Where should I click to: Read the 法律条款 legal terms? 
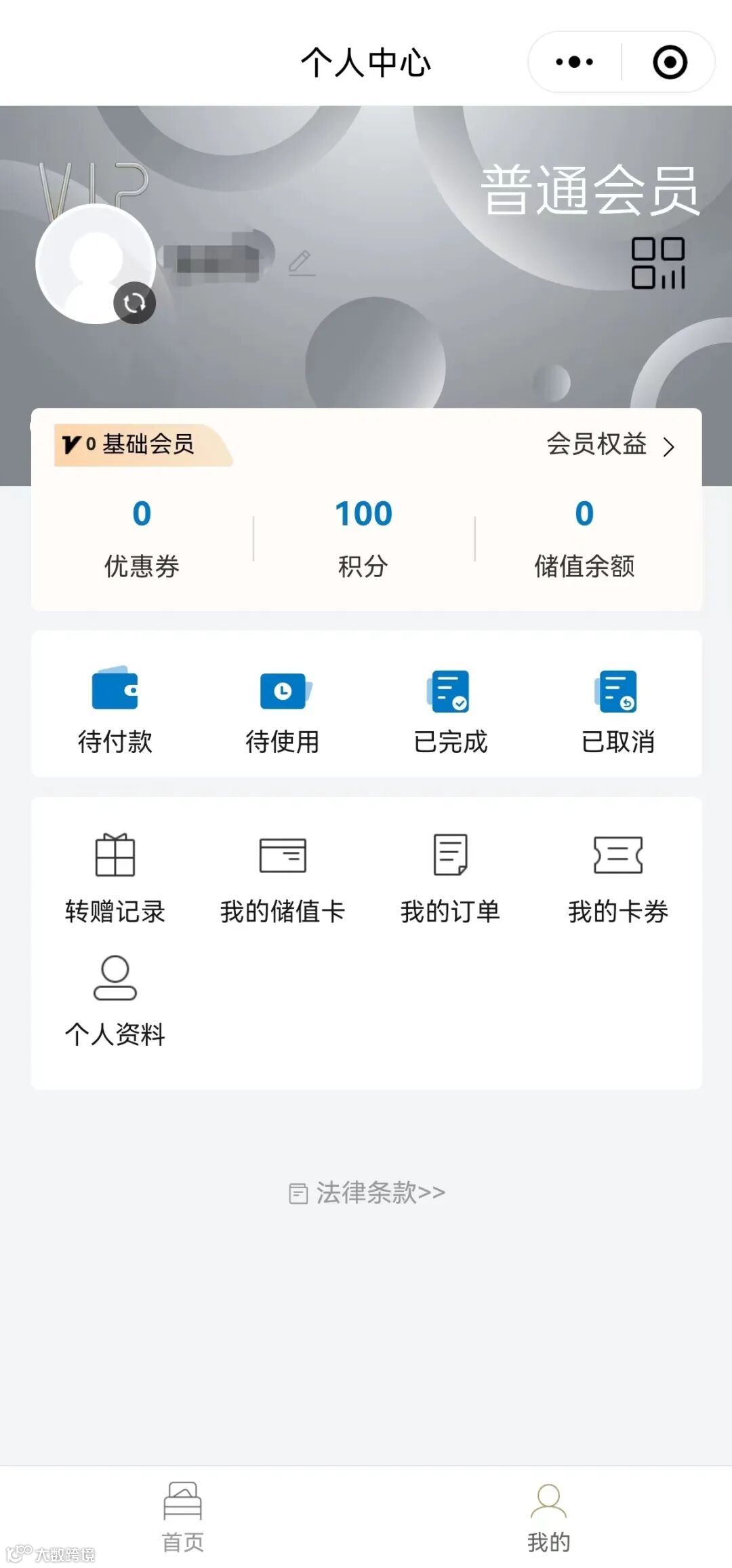click(x=367, y=1193)
